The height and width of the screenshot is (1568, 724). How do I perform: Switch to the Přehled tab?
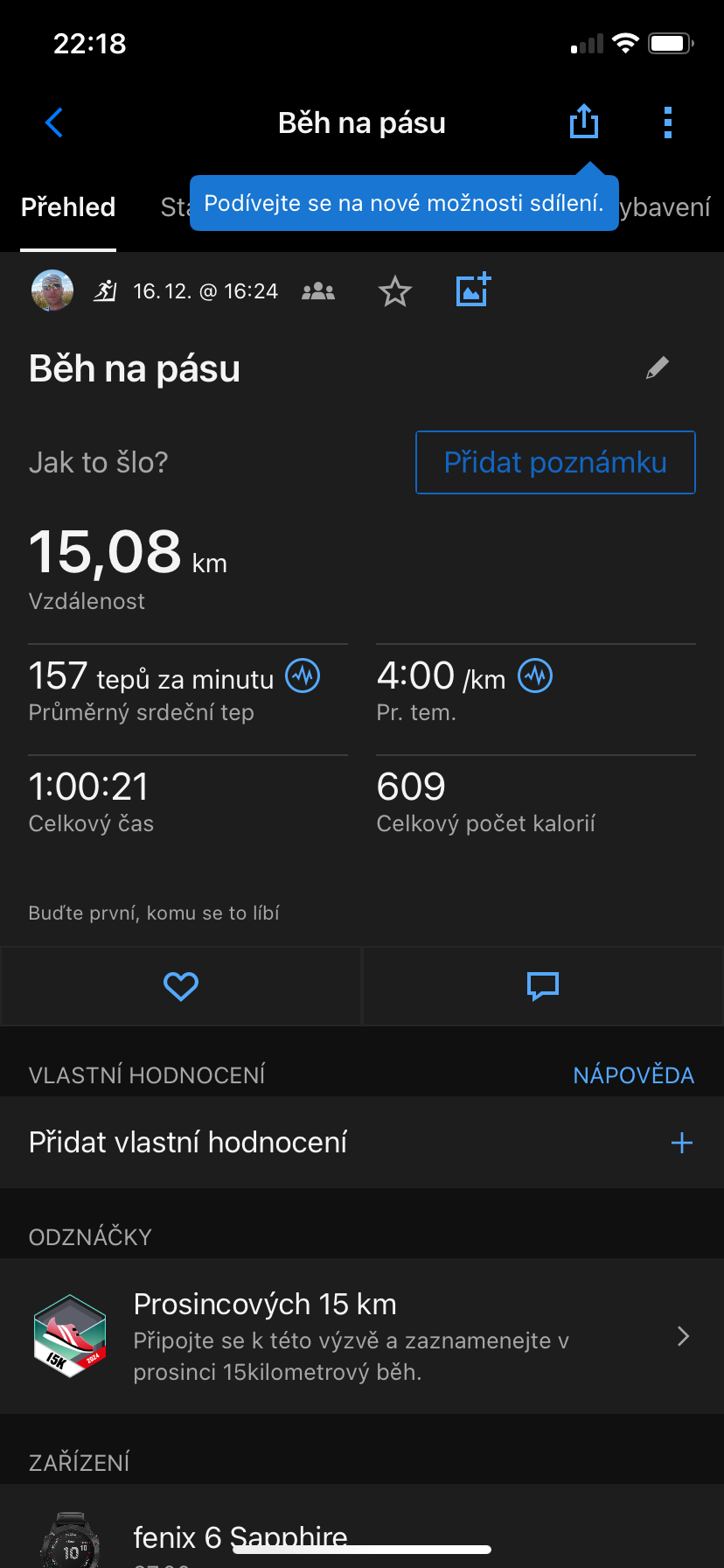68,207
